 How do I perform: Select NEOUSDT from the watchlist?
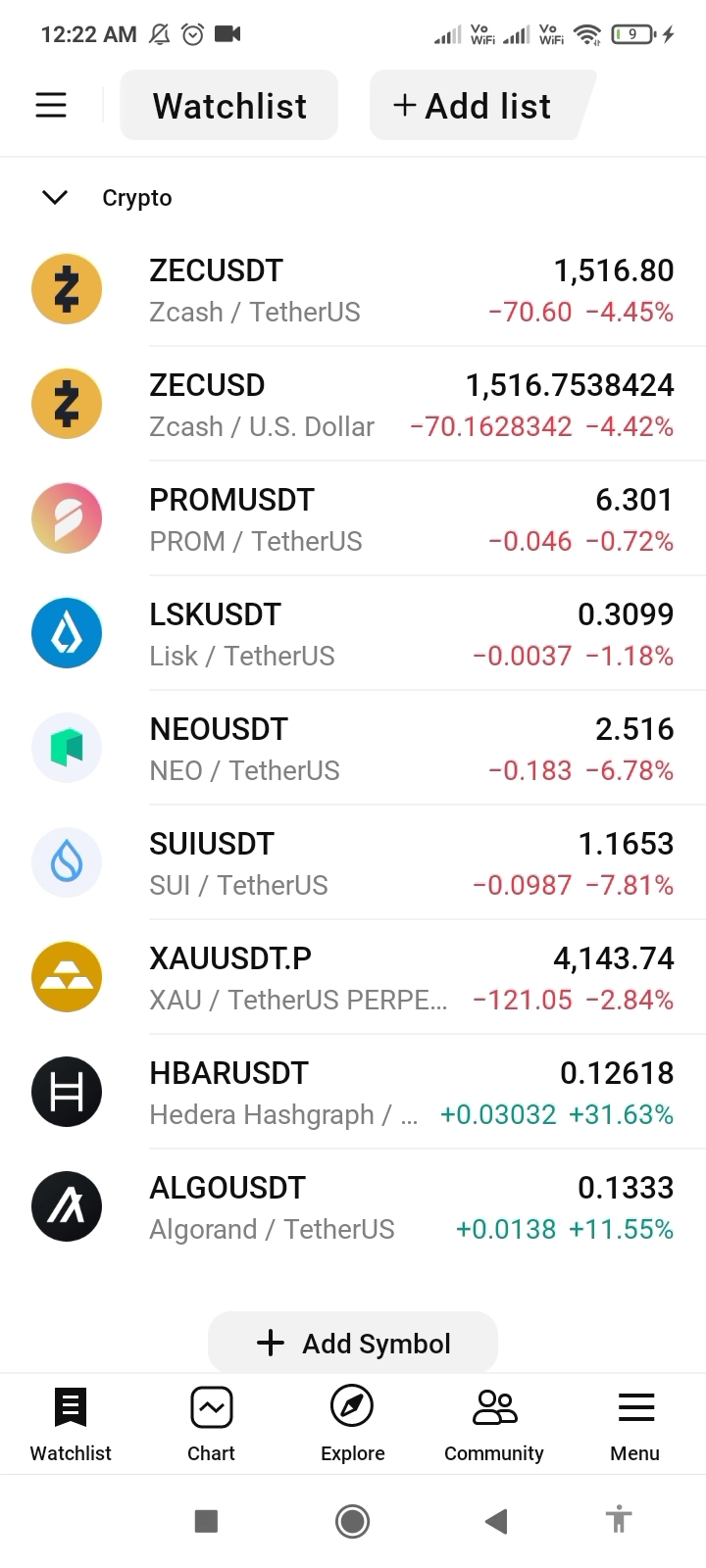(x=353, y=749)
